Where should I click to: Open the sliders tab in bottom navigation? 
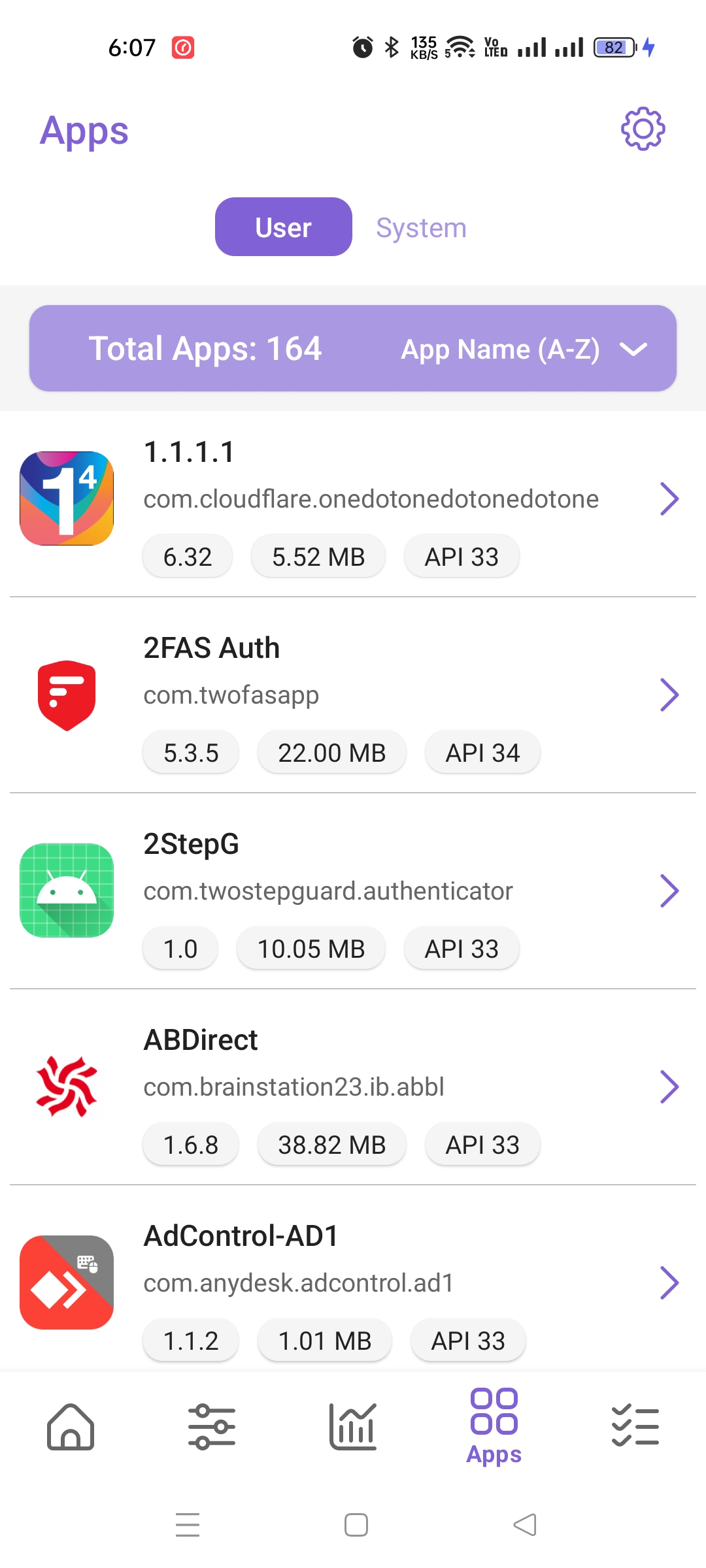[x=212, y=1427]
